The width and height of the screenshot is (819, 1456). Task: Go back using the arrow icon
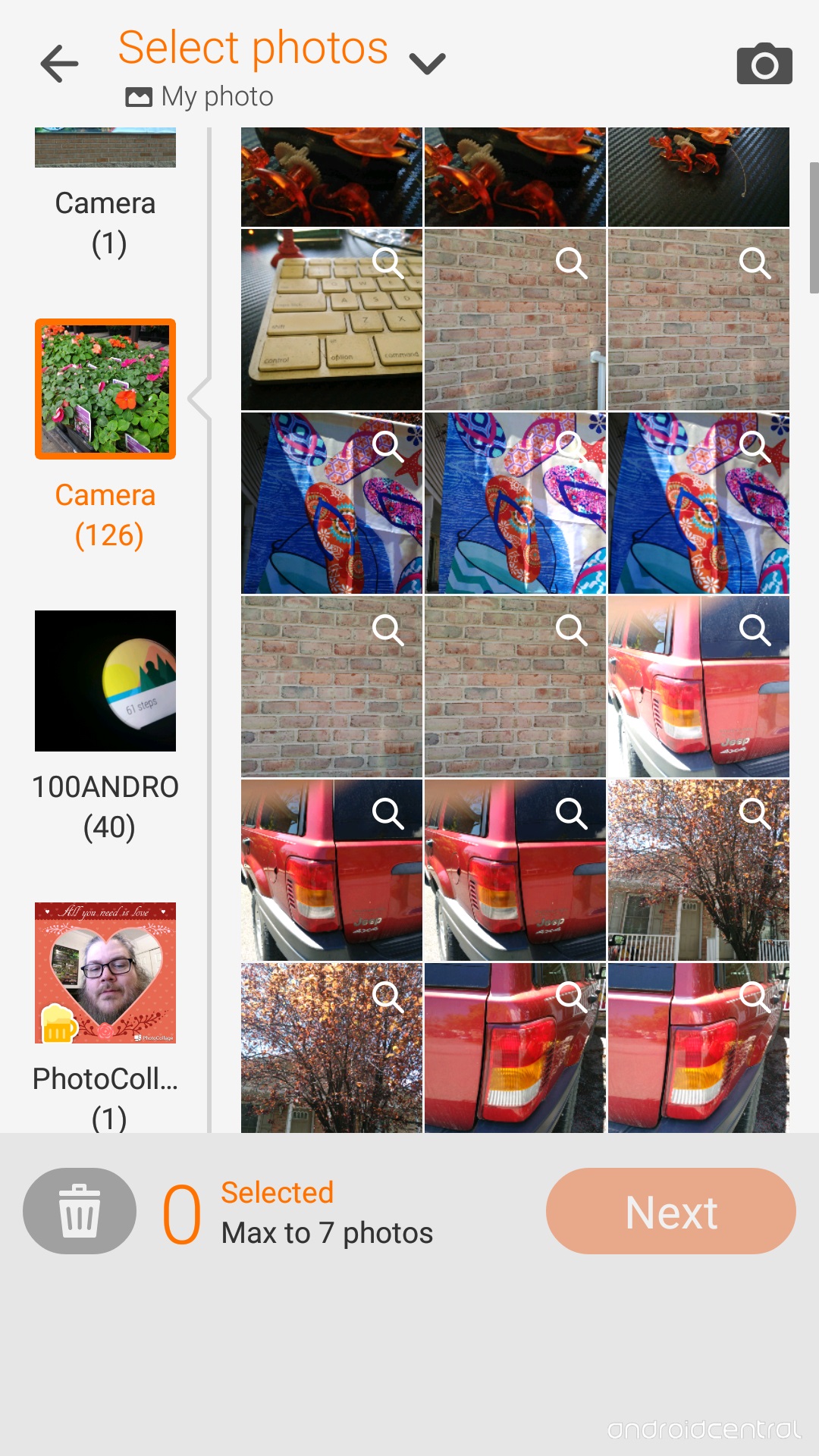[59, 64]
